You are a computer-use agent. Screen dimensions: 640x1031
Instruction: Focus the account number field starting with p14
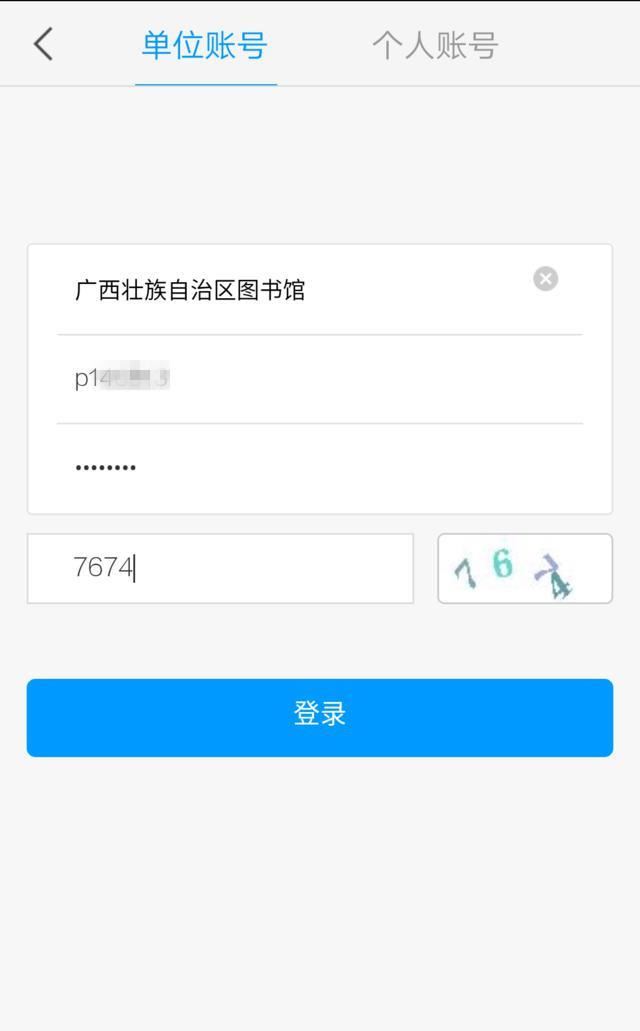coord(320,379)
